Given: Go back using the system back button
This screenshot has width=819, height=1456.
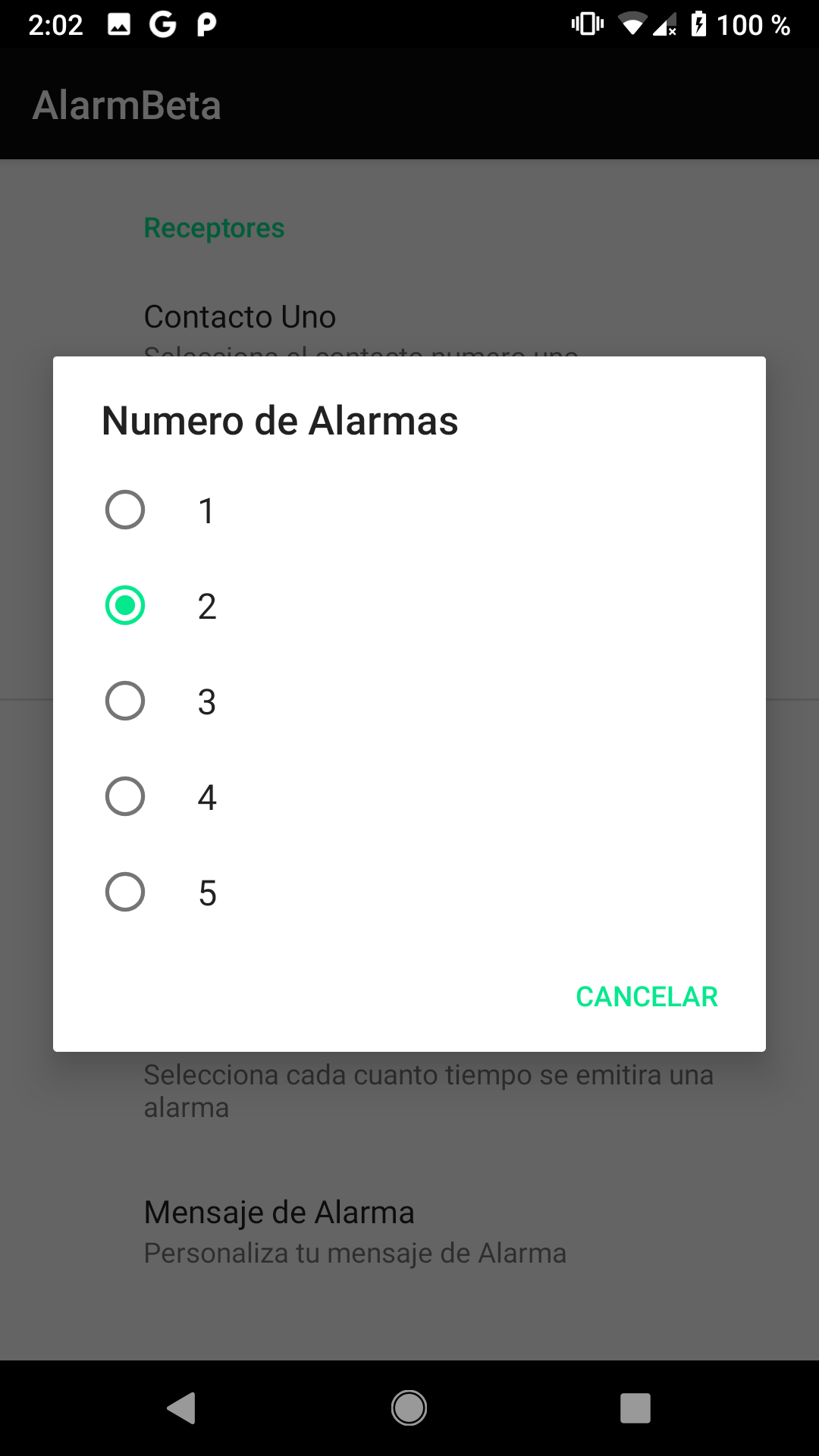Looking at the screenshot, I should 182,1408.
